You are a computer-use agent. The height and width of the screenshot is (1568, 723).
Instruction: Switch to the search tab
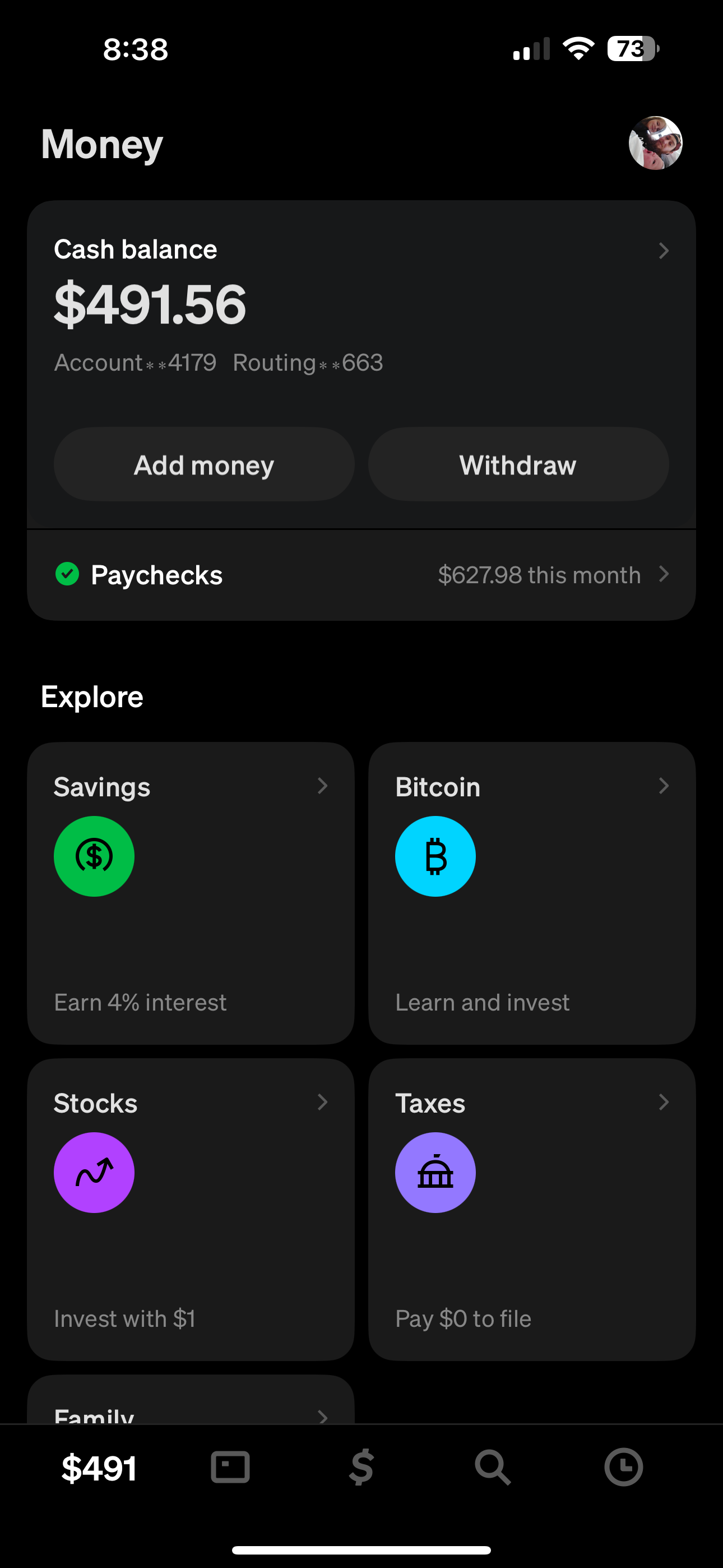[x=492, y=1467]
